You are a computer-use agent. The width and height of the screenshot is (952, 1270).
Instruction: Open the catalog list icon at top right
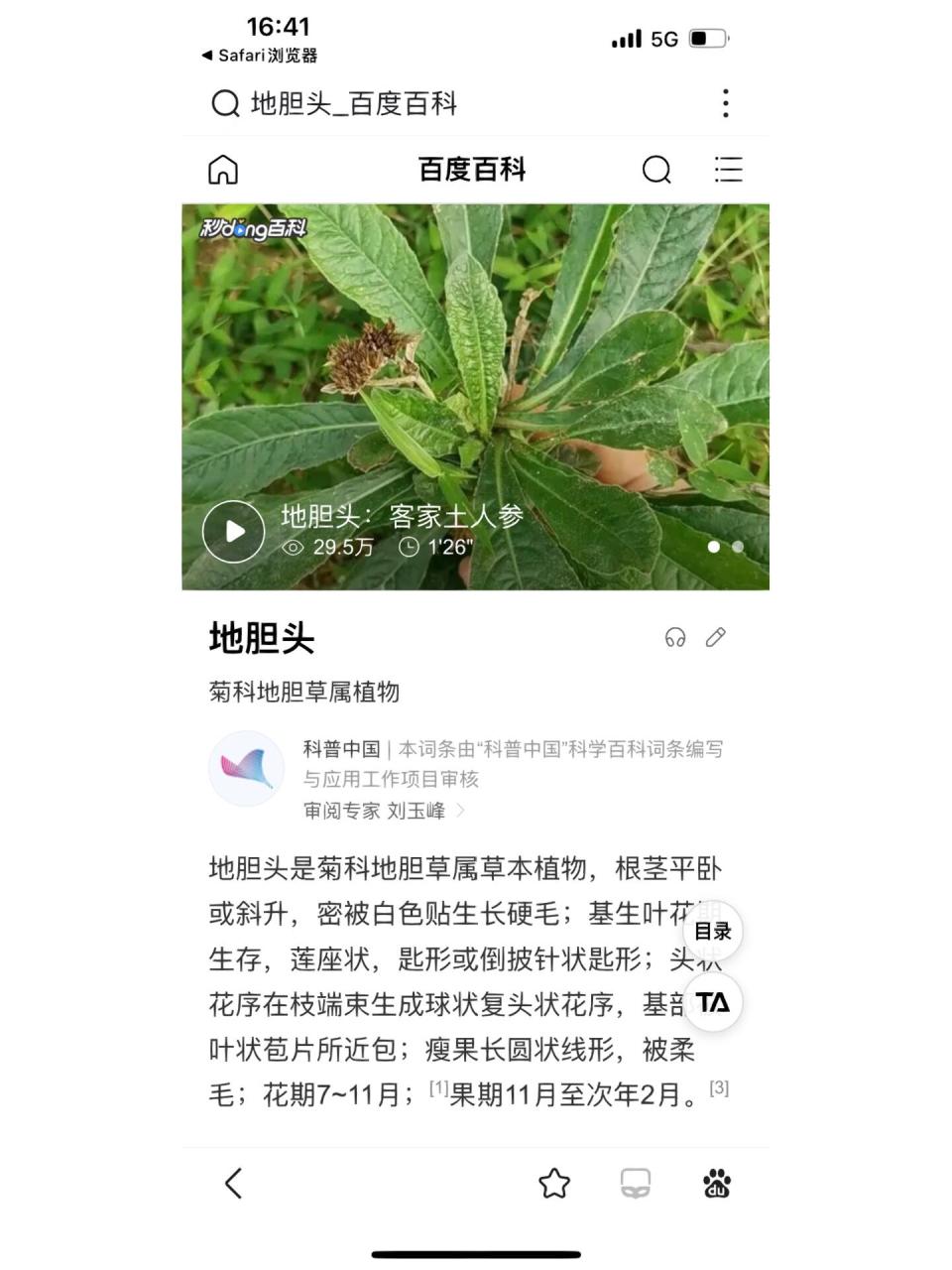pos(729,170)
